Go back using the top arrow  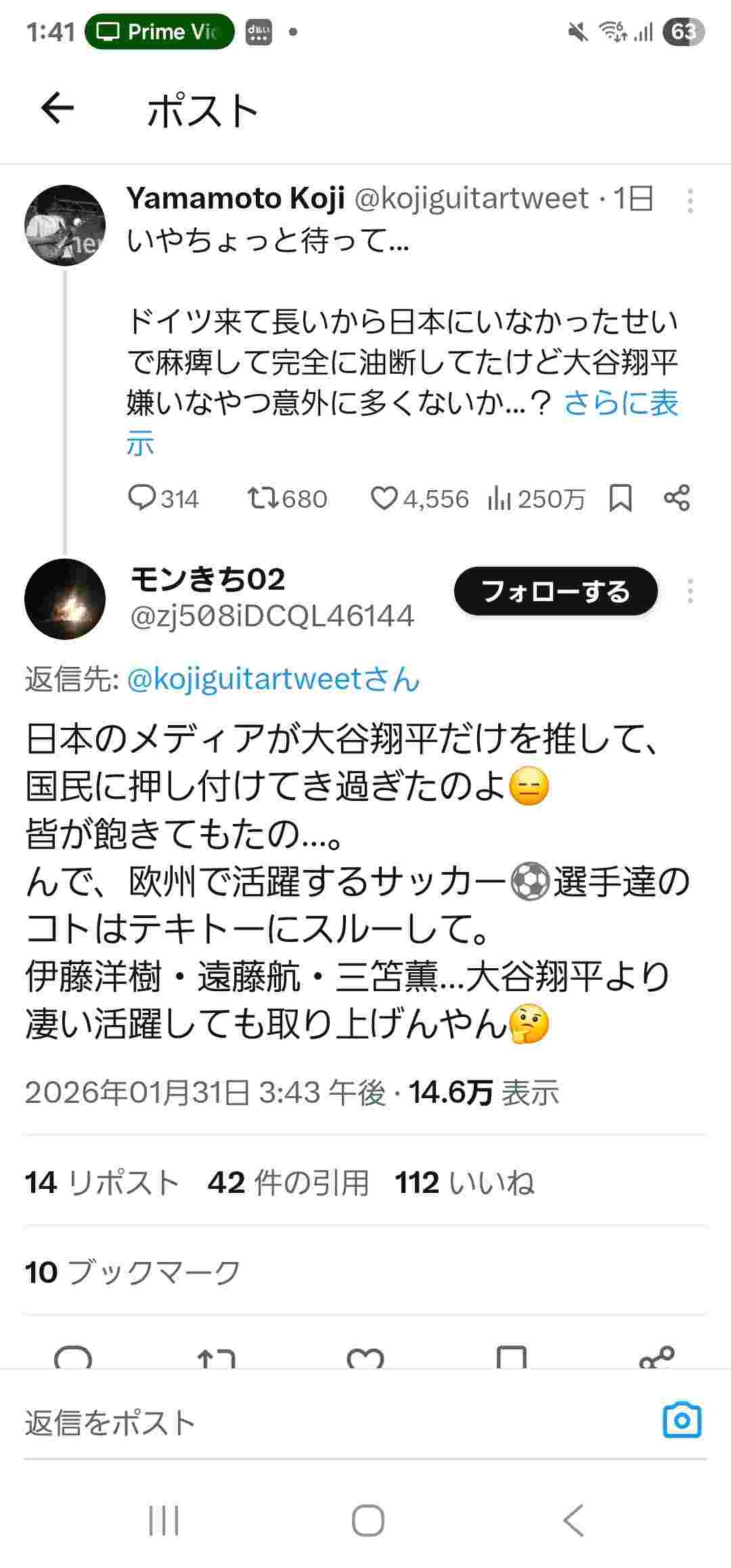pyautogui.click(x=58, y=109)
